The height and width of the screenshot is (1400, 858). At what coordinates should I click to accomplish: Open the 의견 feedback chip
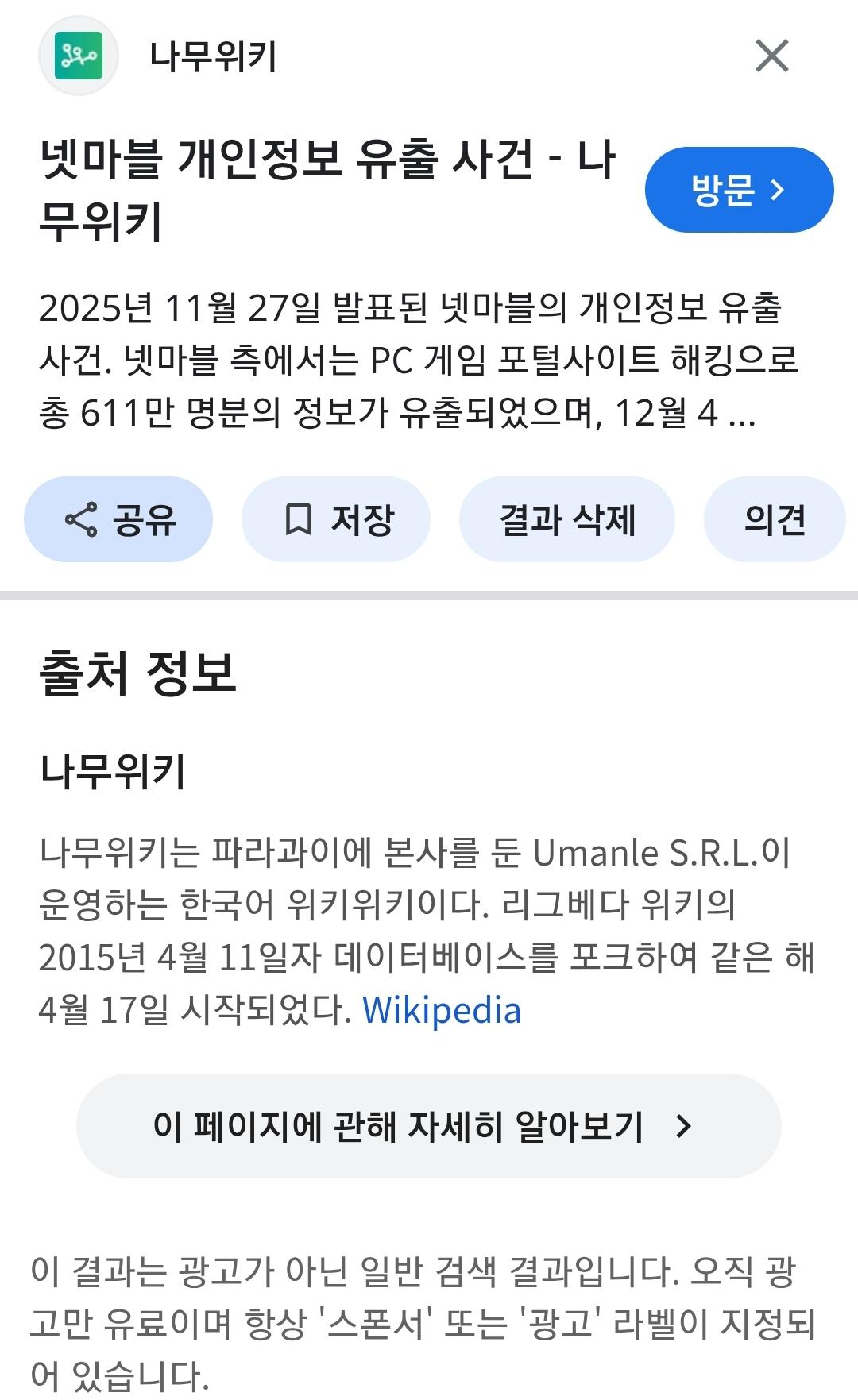click(x=775, y=520)
